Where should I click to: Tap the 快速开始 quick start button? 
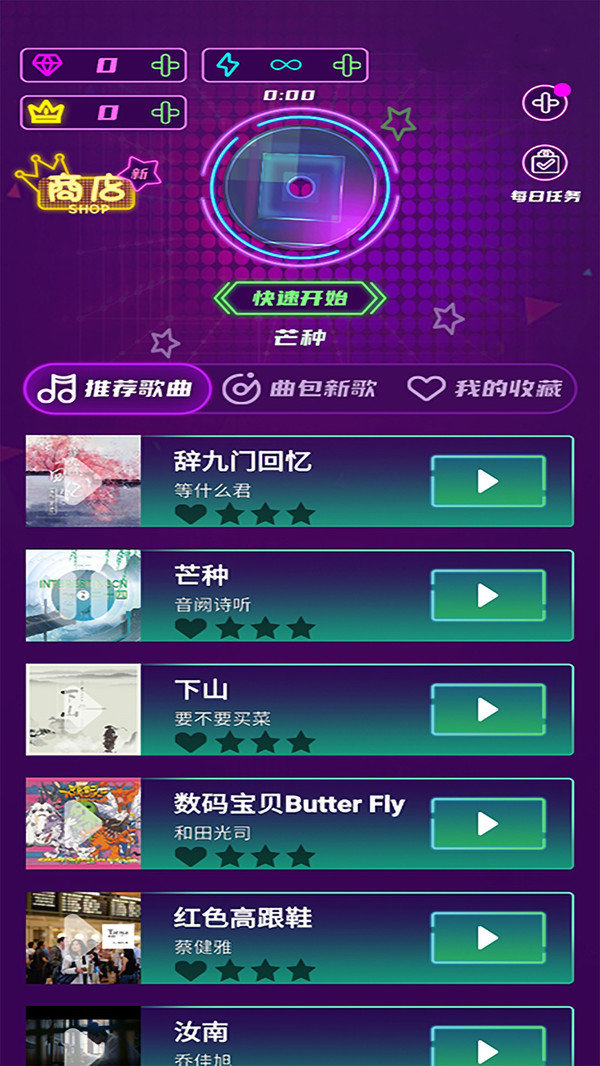300,298
